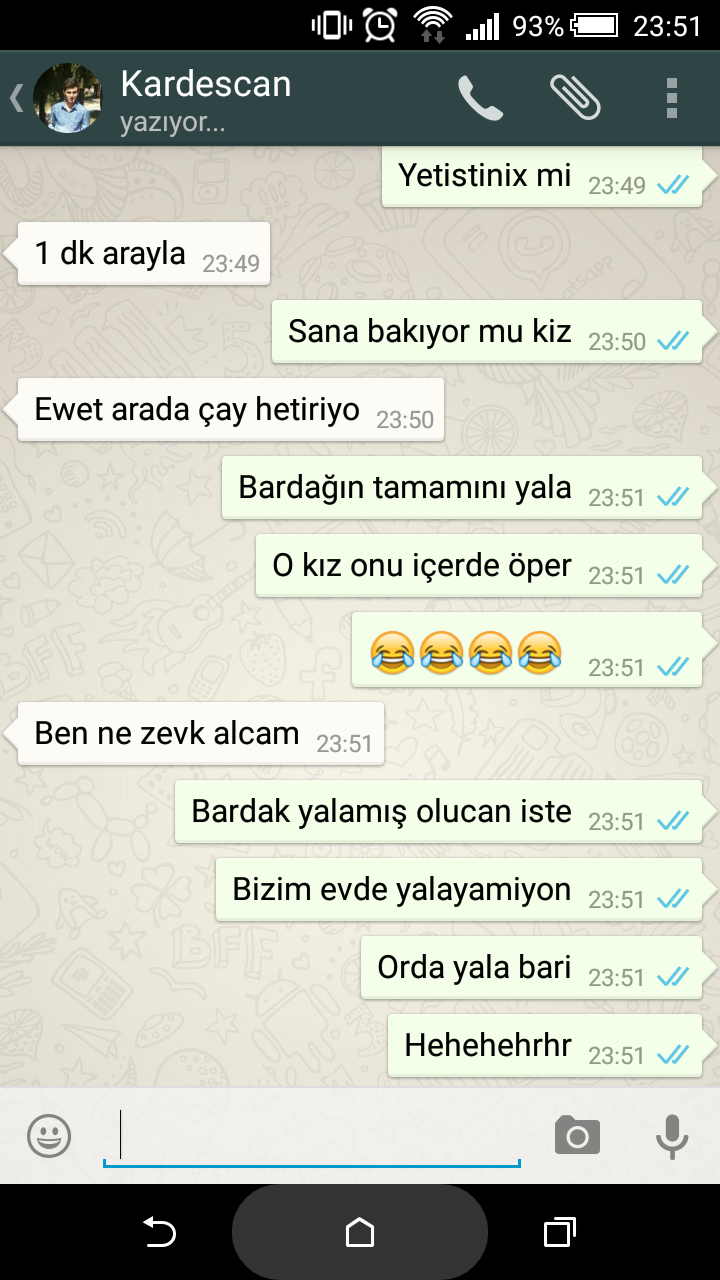The image size is (720, 1280).
Task: Go back via the Kardescan profile photo
Action: pyautogui.click(x=66, y=98)
